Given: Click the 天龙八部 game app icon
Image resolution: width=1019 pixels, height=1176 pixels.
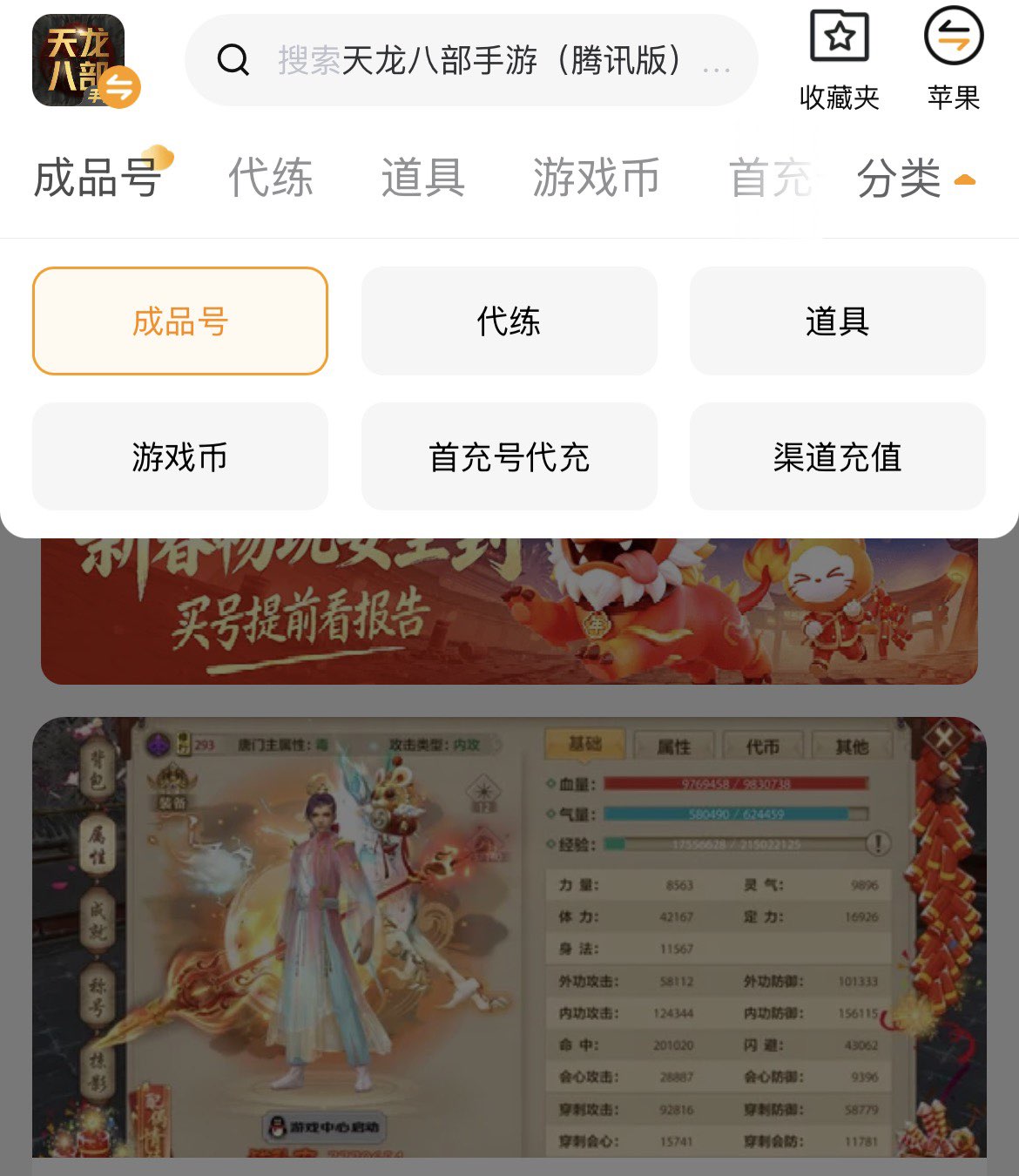Looking at the screenshot, I should (84, 58).
